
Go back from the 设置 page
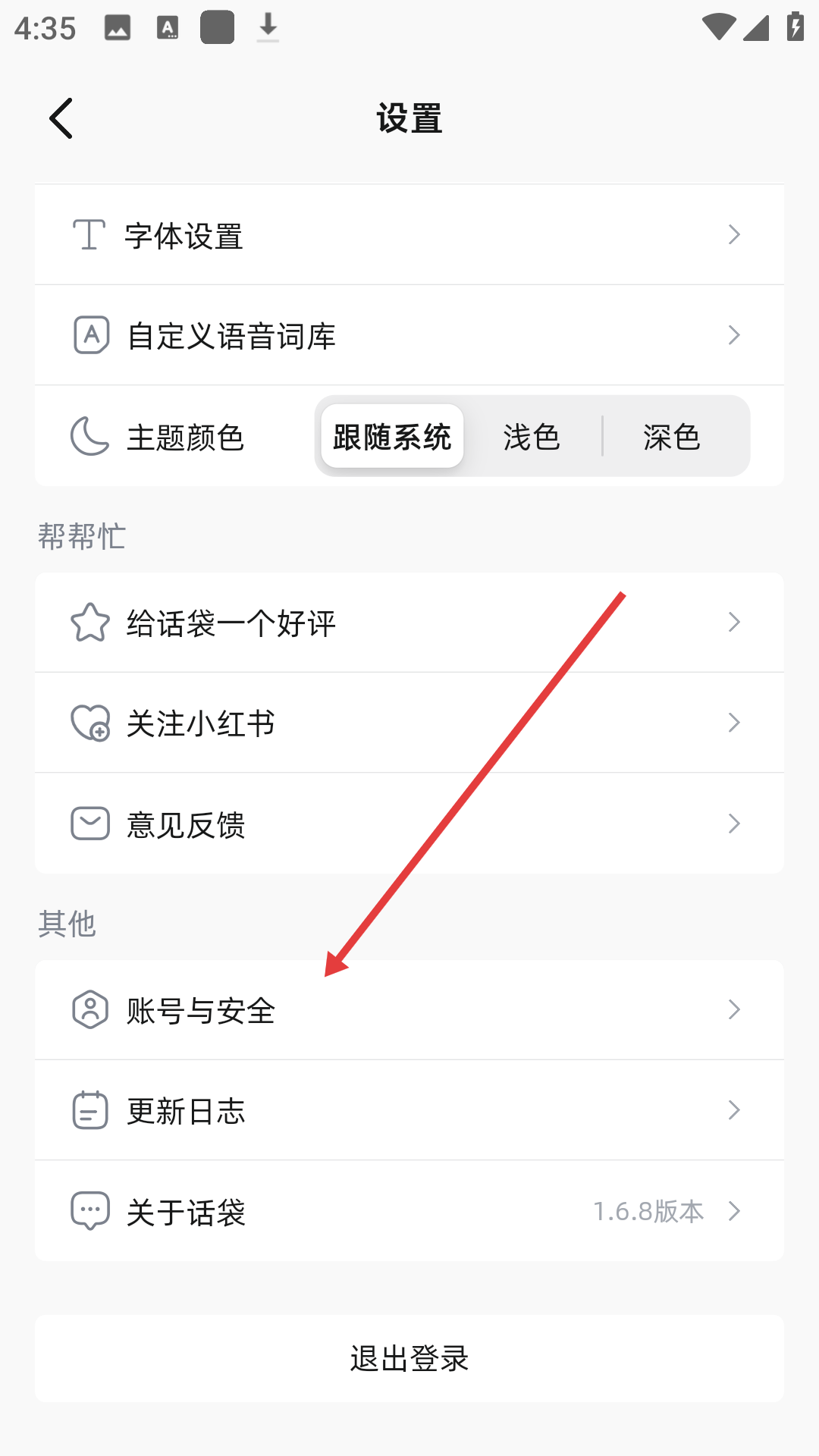pos(61,118)
